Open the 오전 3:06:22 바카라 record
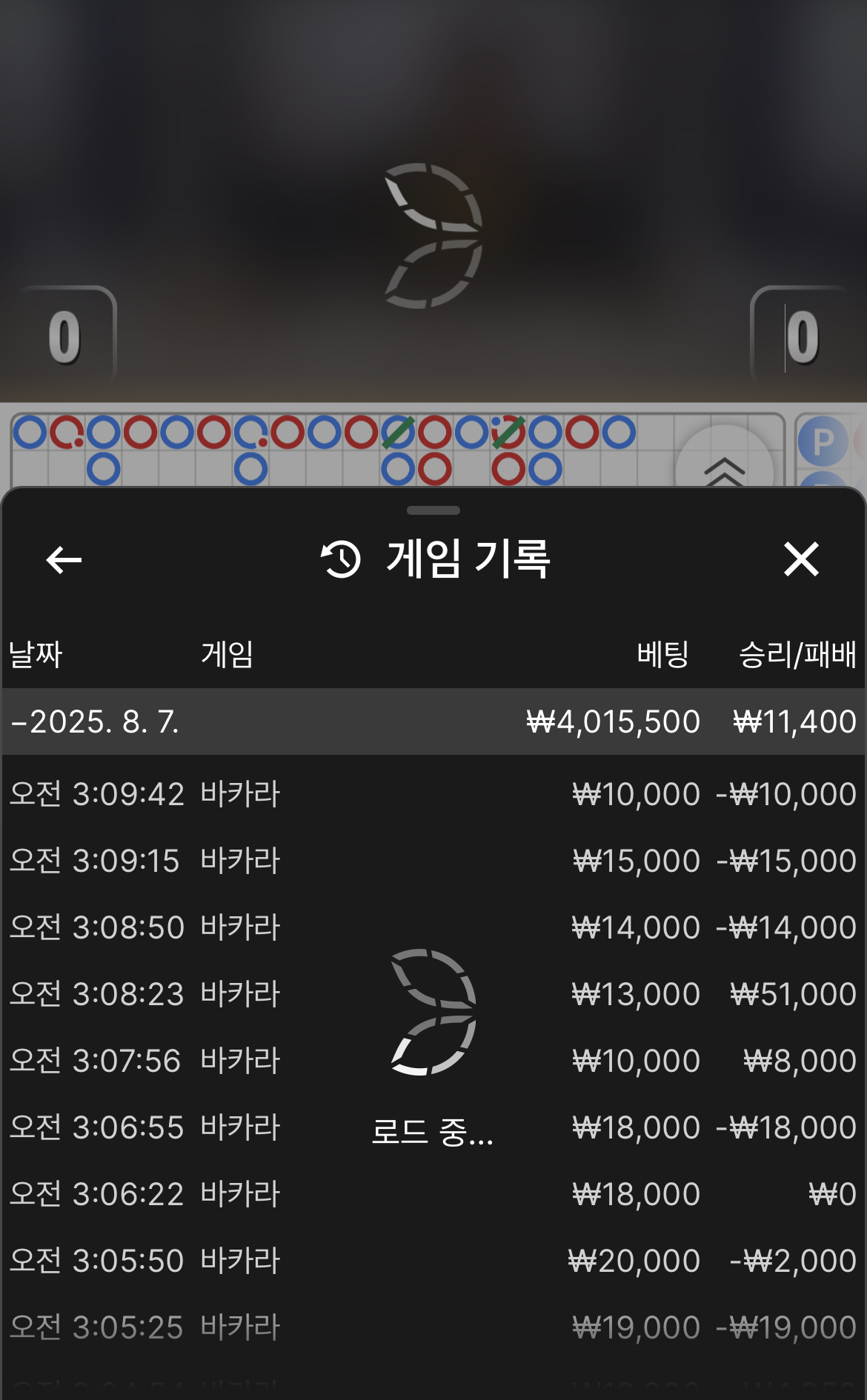 (x=433, y=1194)
